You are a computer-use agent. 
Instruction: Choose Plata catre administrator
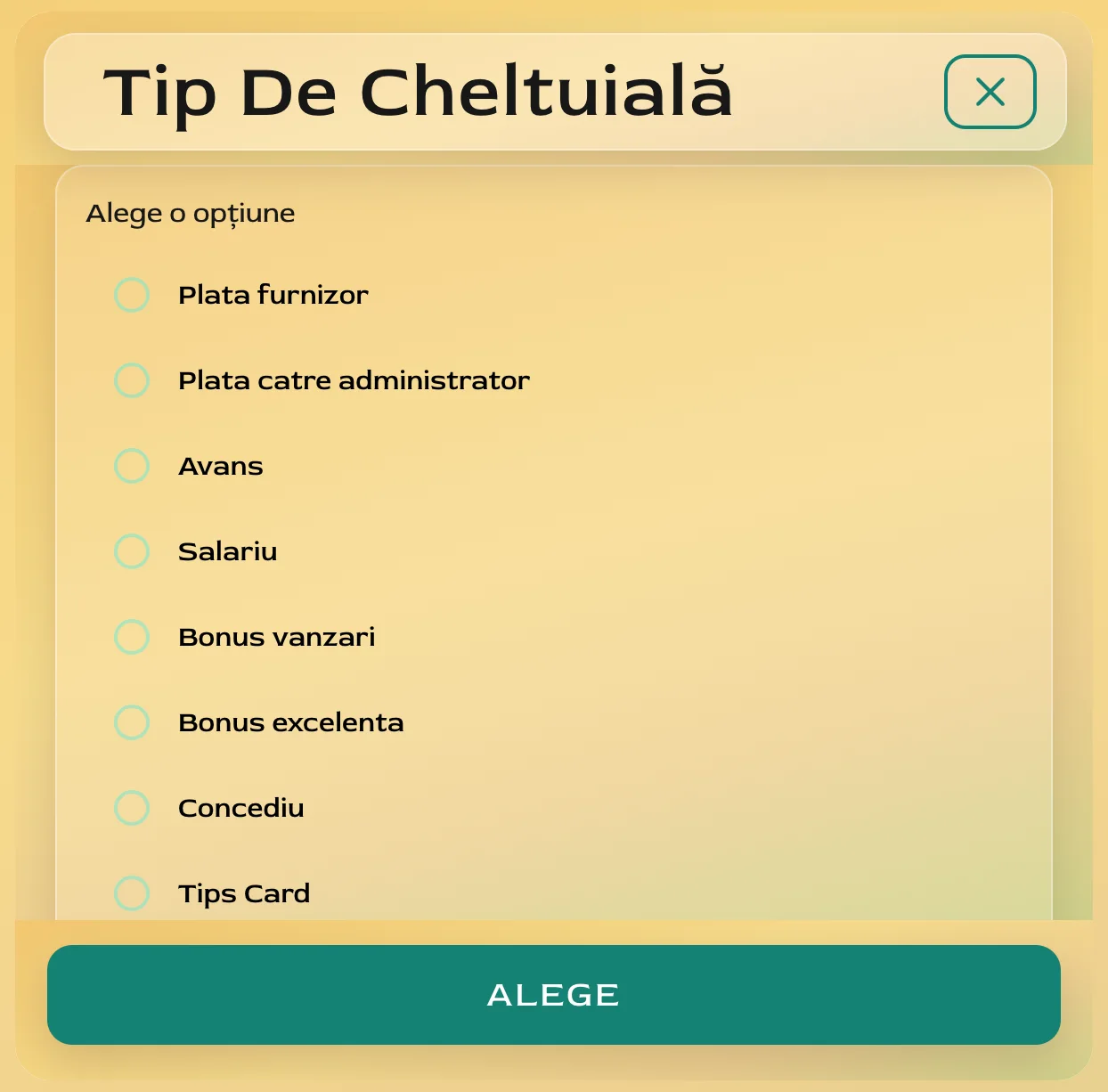[x=132, y=380]
